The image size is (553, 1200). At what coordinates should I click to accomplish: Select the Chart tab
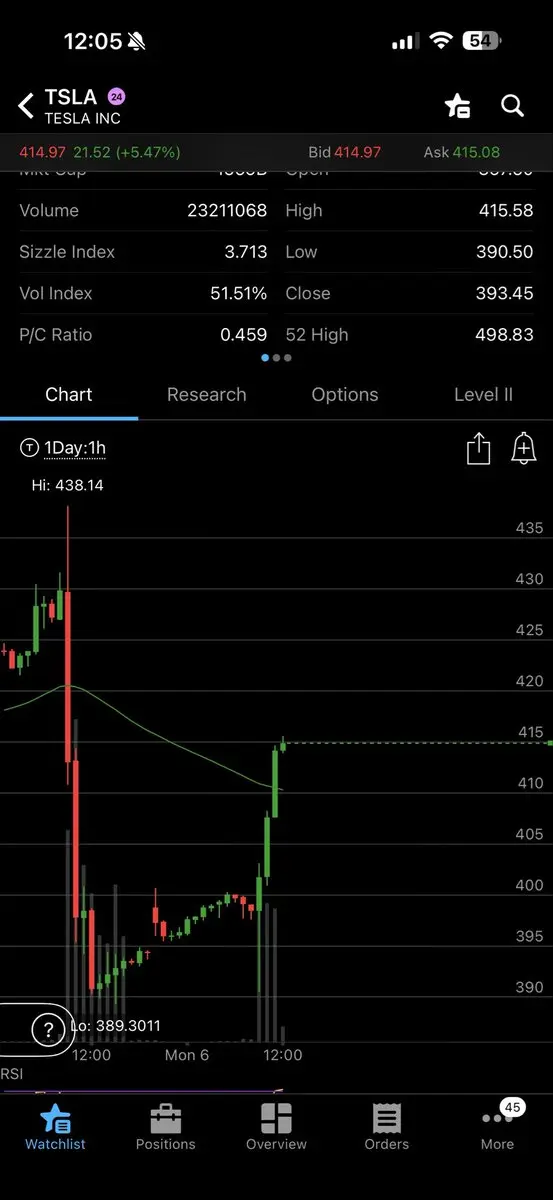click(69, 395)
